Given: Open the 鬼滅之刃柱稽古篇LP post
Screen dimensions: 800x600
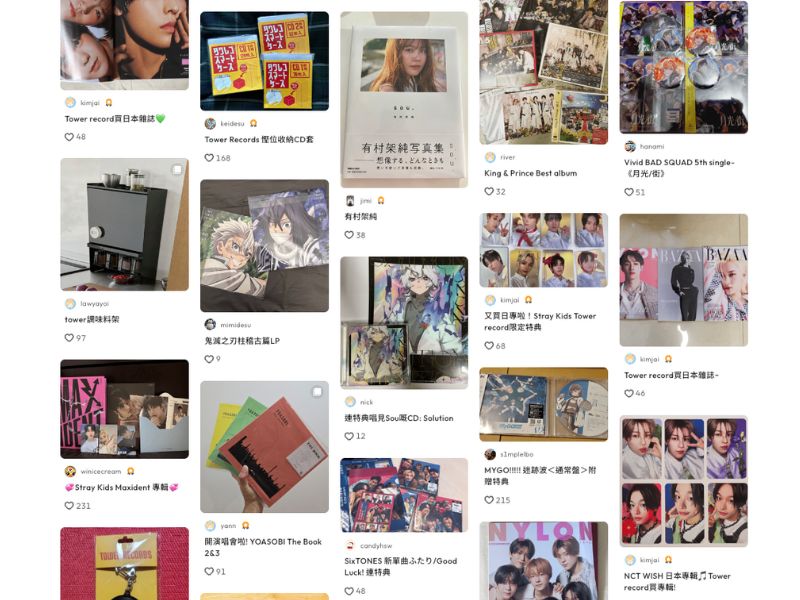Looking at the screenshot, I should [x=264, y=246].
